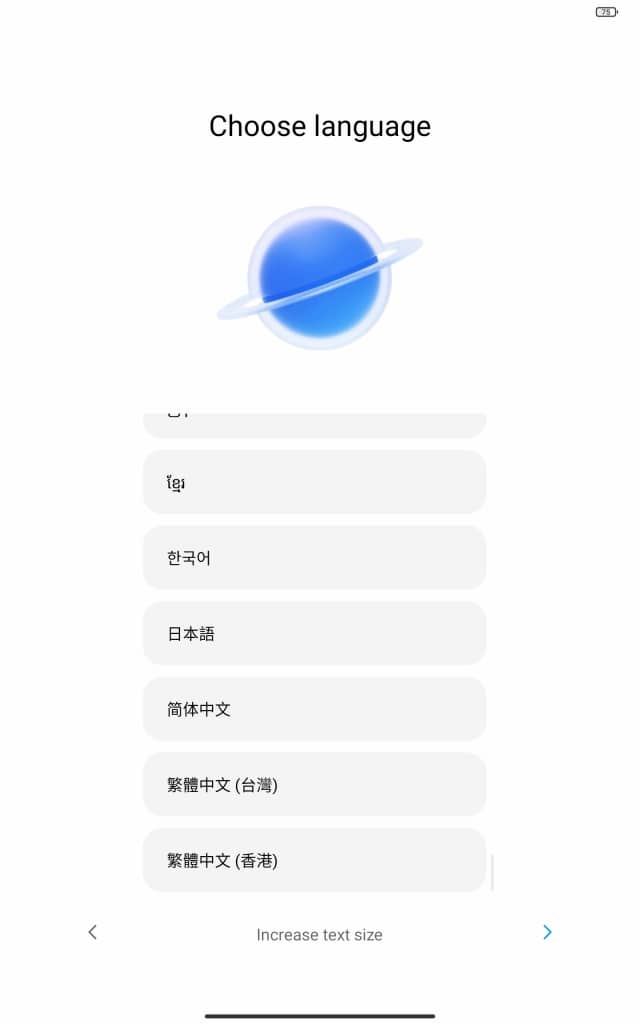Select 日本語 from the list
Image resolution: width=640 pixels, height=1024 pixels.
(314, 633)
